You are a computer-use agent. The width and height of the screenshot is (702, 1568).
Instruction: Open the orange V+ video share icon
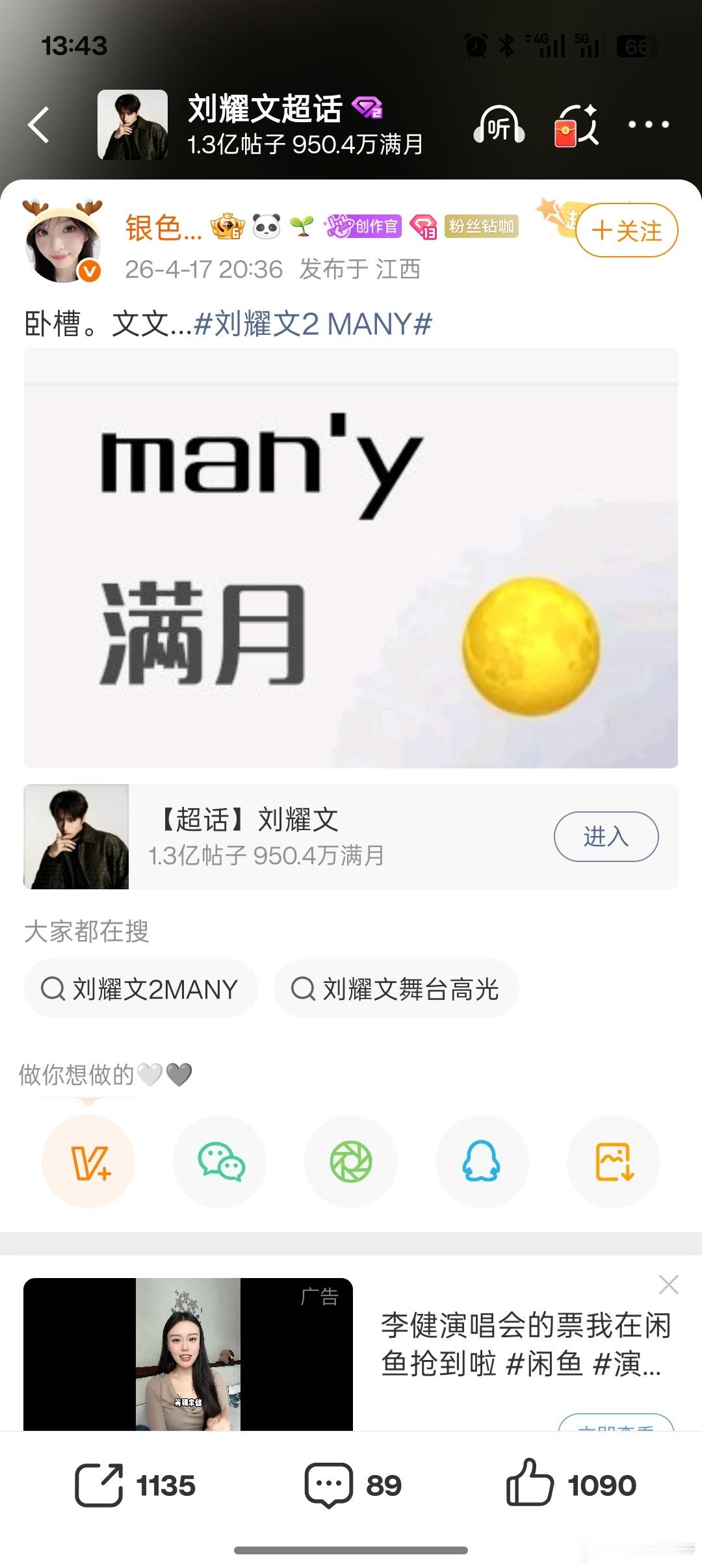point(90,1162)
